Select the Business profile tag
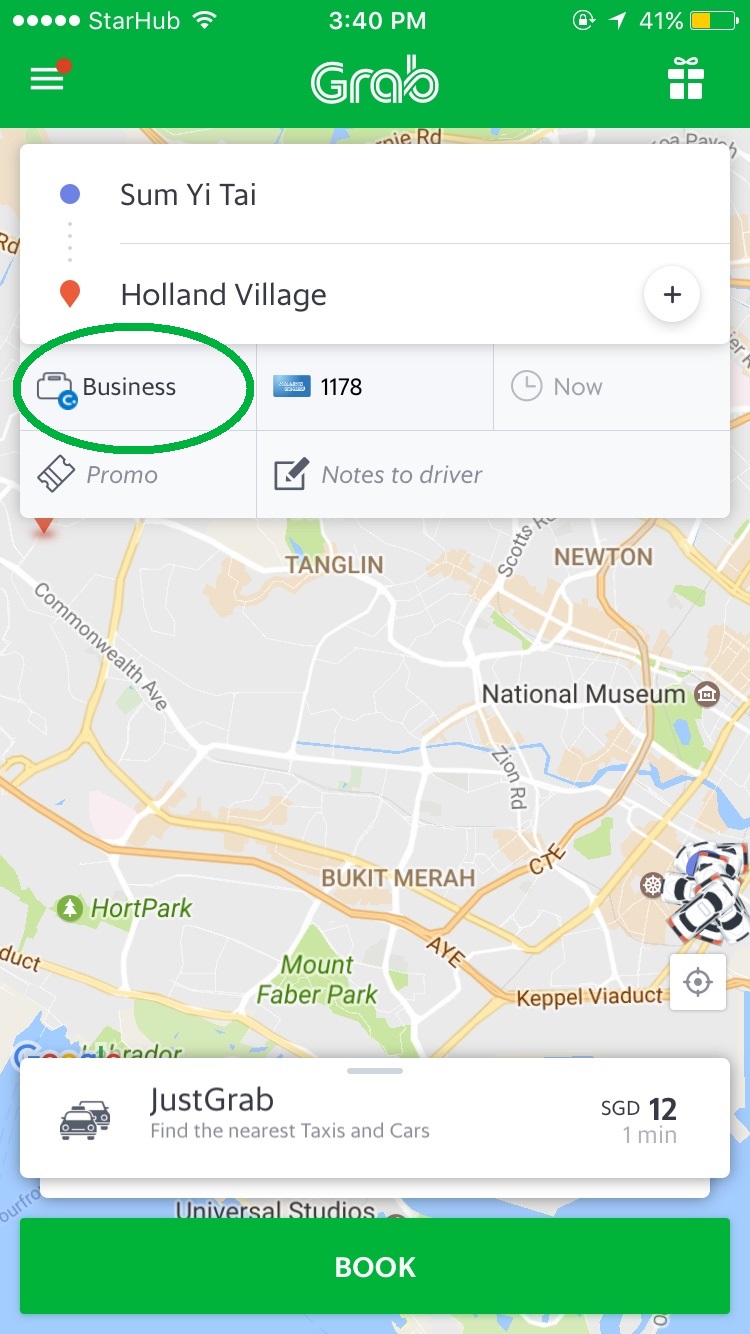Viewport: 750px width, 1334px height. click(129, 387)
